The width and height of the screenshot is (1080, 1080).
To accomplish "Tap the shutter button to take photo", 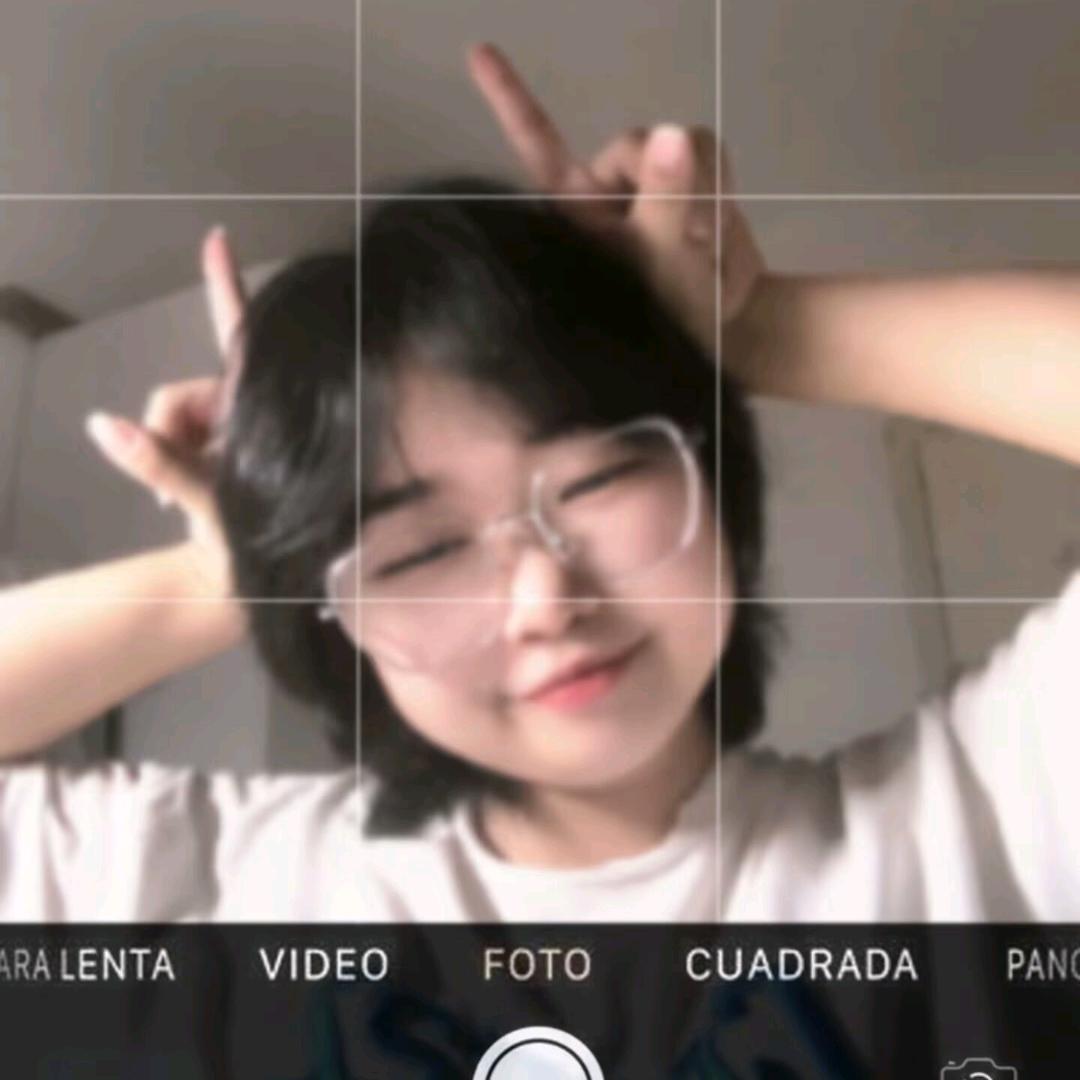I will [539, 1062].
